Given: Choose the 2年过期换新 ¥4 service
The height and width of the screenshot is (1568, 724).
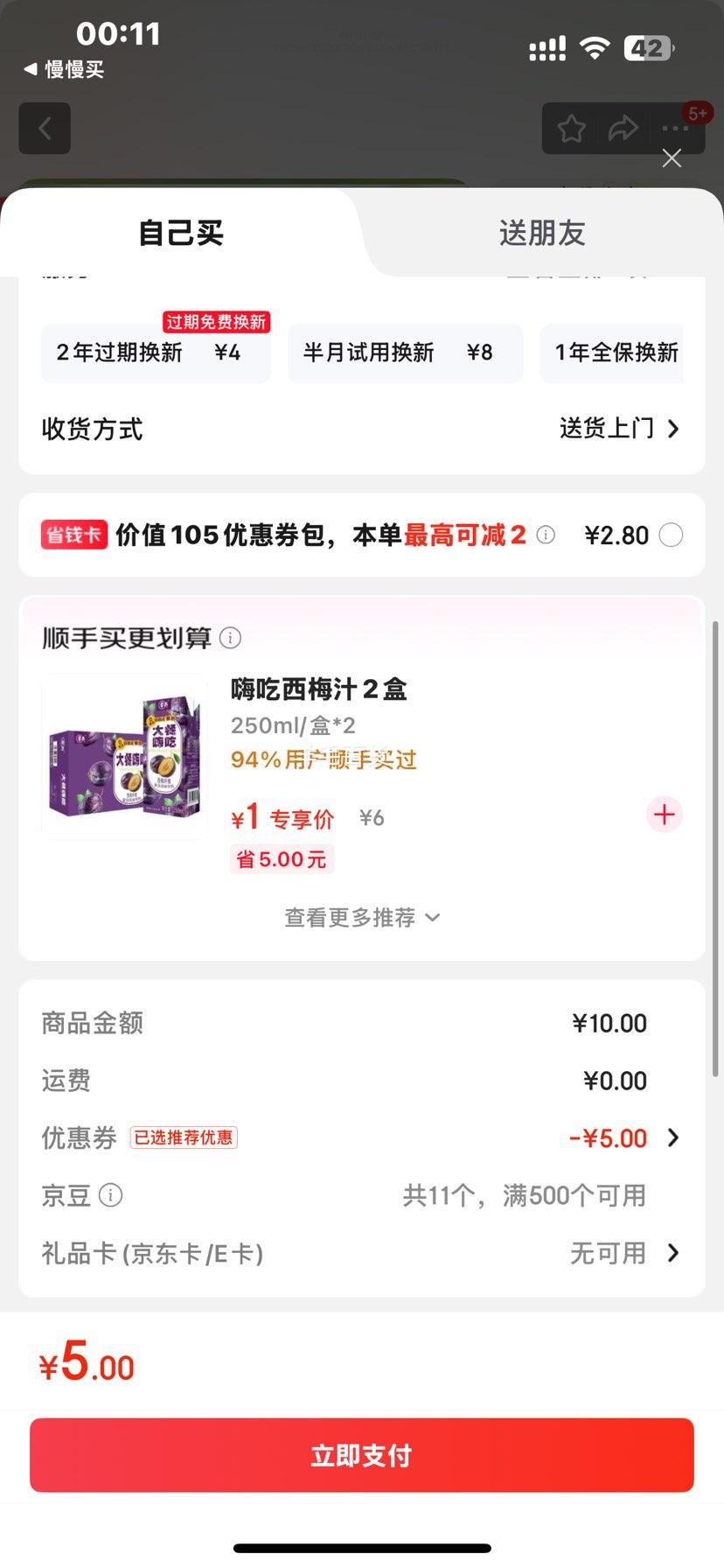Looking at the screenshot, I should pos(155,353).
